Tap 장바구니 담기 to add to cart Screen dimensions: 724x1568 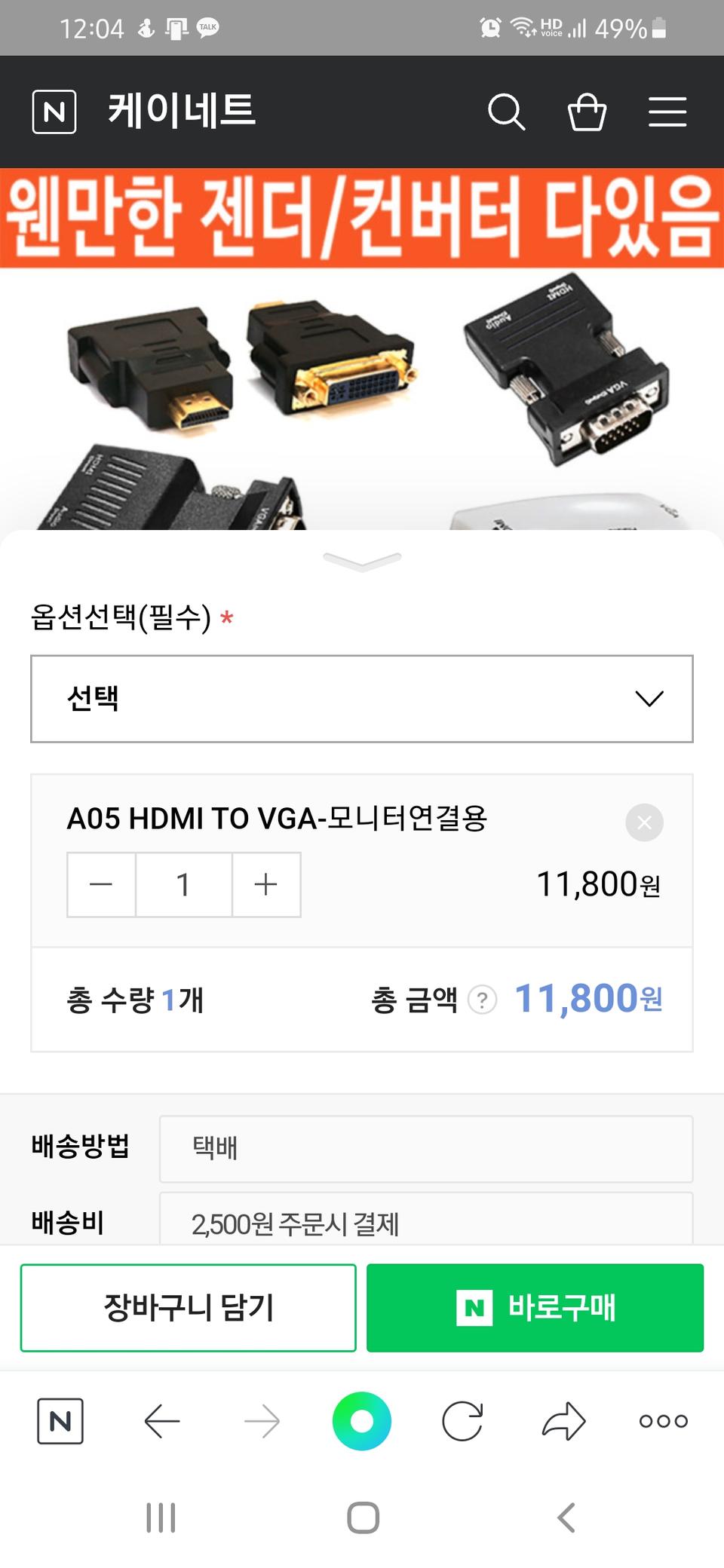188,1308
